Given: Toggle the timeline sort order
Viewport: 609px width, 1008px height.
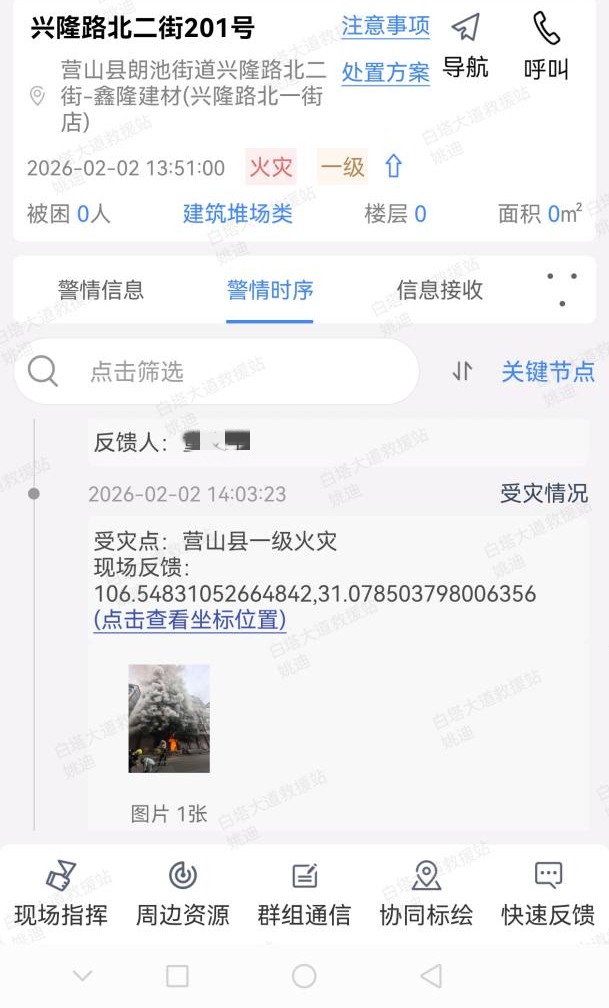Looking at the screenshot, I should pyautogui.click(x=462, y=372).
